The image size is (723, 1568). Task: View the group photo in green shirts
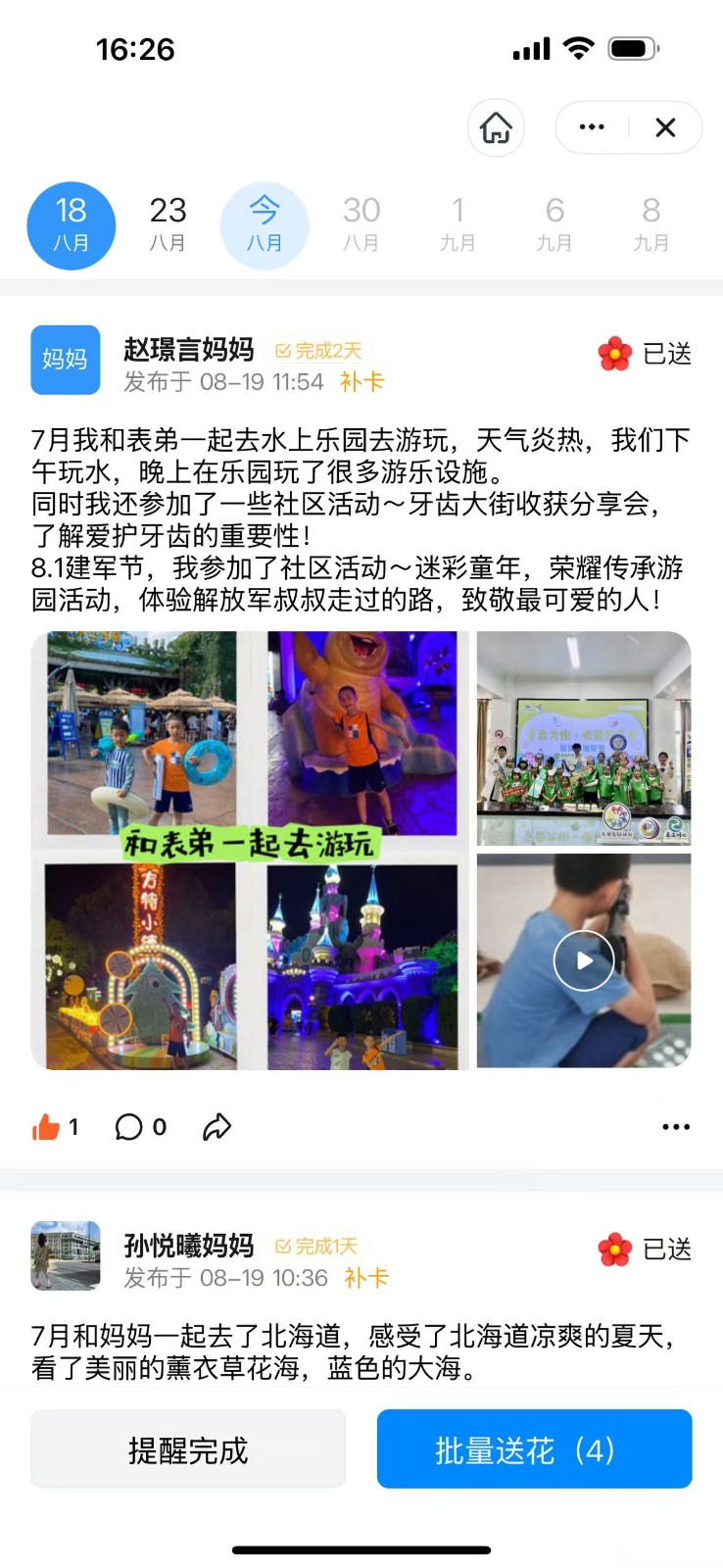584,738
